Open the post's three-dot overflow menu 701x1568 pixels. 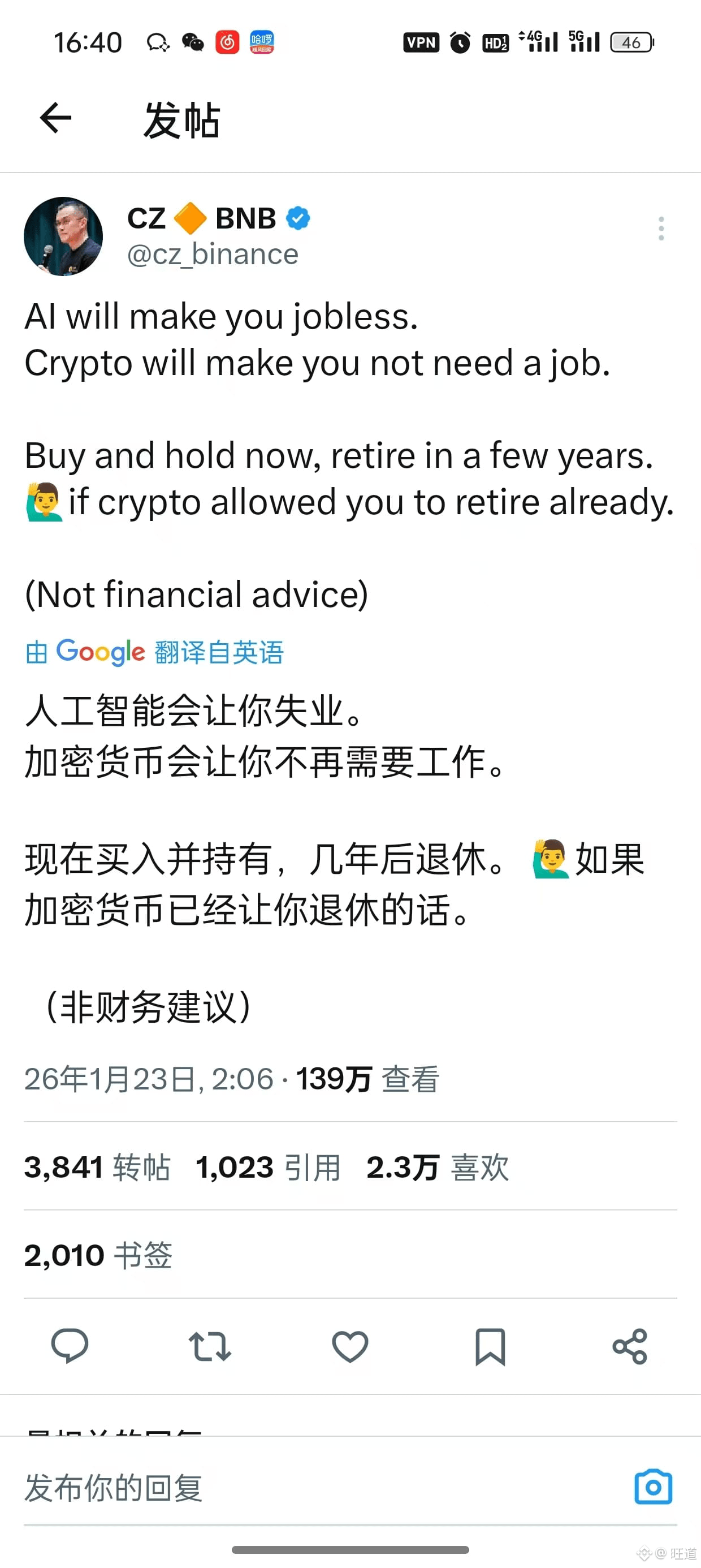pos(661,229)
